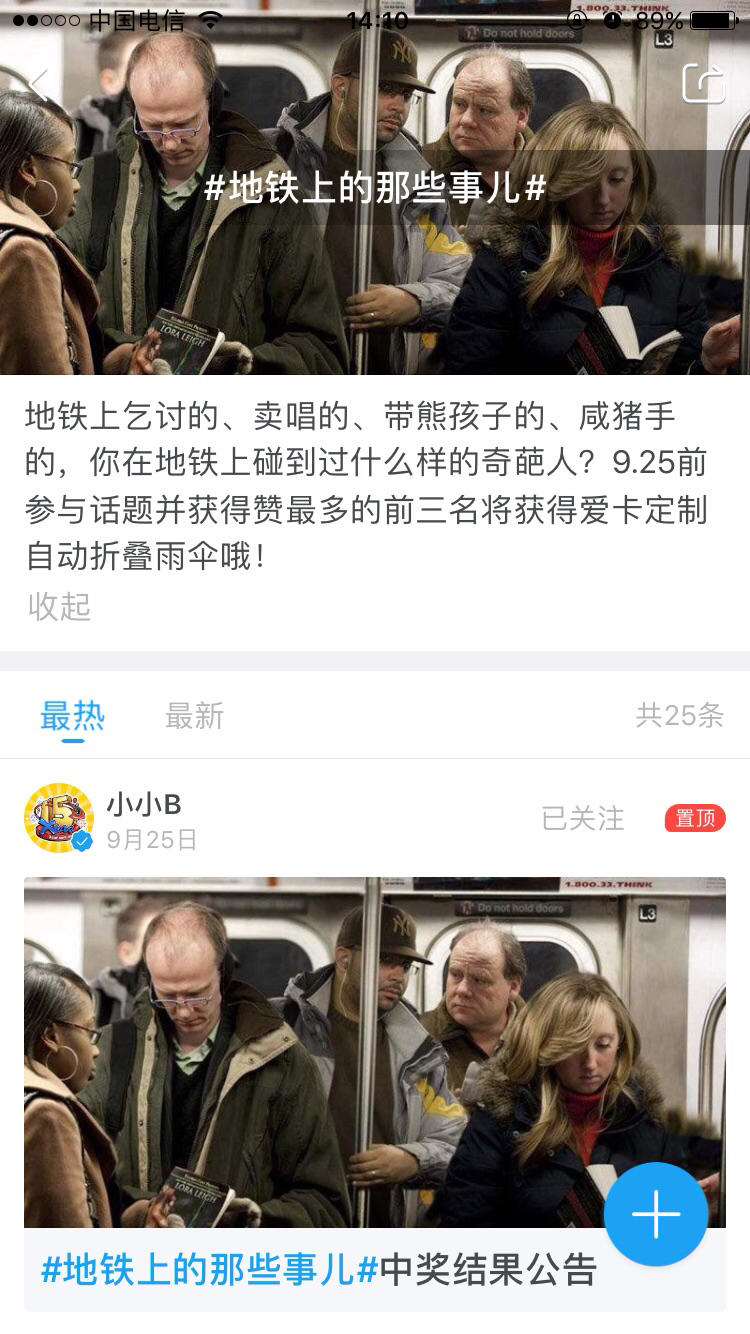The height and width of the screenshot is (1334, 750).
Task: Switch to the 最热 tab
Action: [x=72, y=716]
